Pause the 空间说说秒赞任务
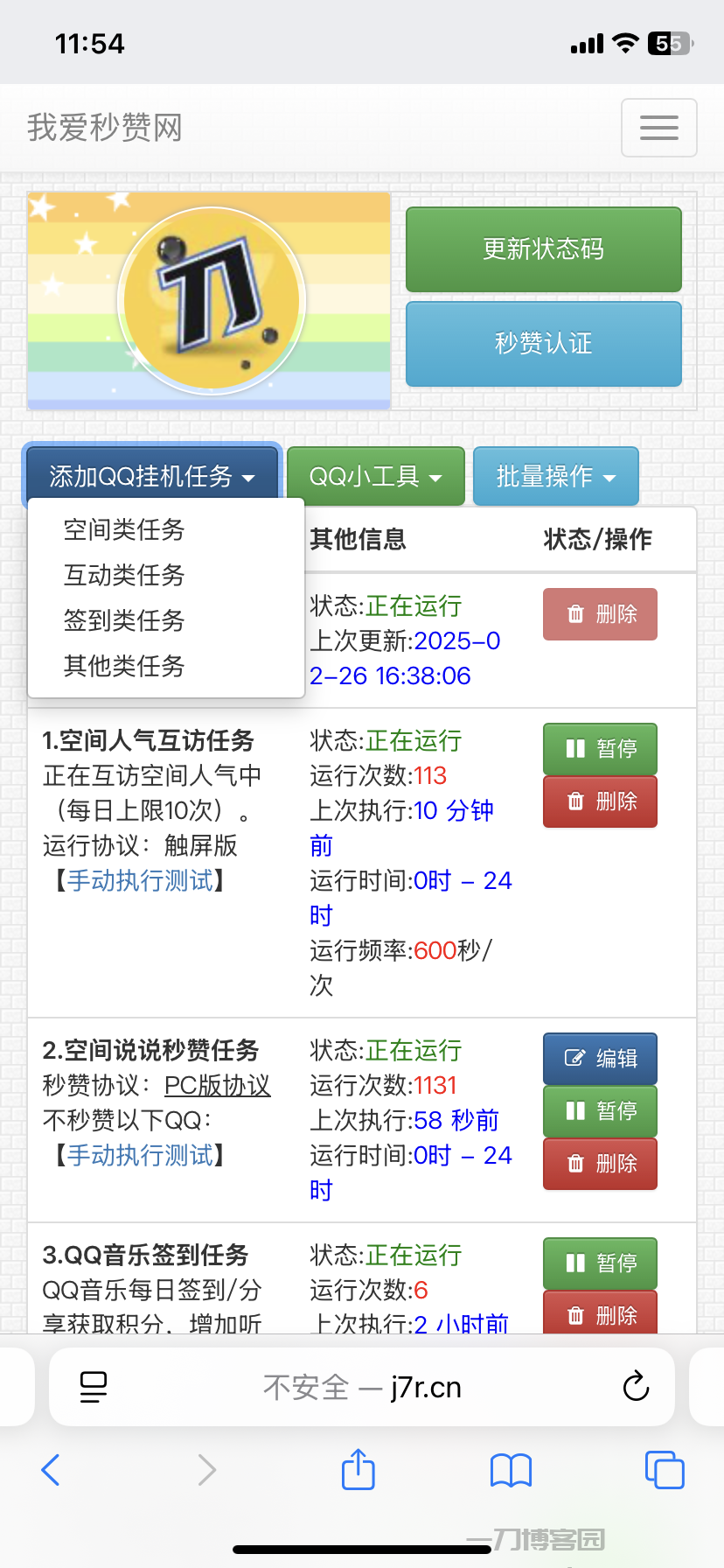This screenshot has width=724, height=1568. point(600,1111)
